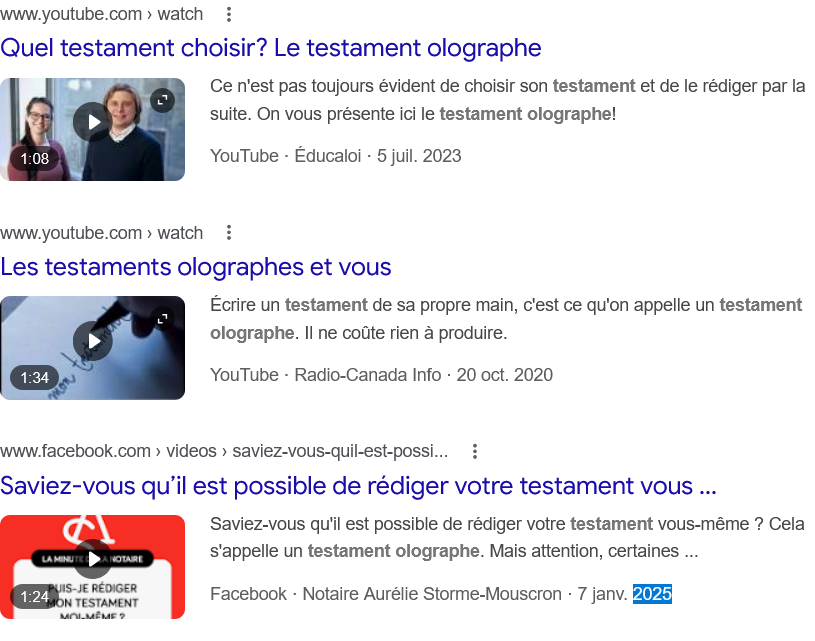Open options menu for the Facebook video result

click(475, 451)
